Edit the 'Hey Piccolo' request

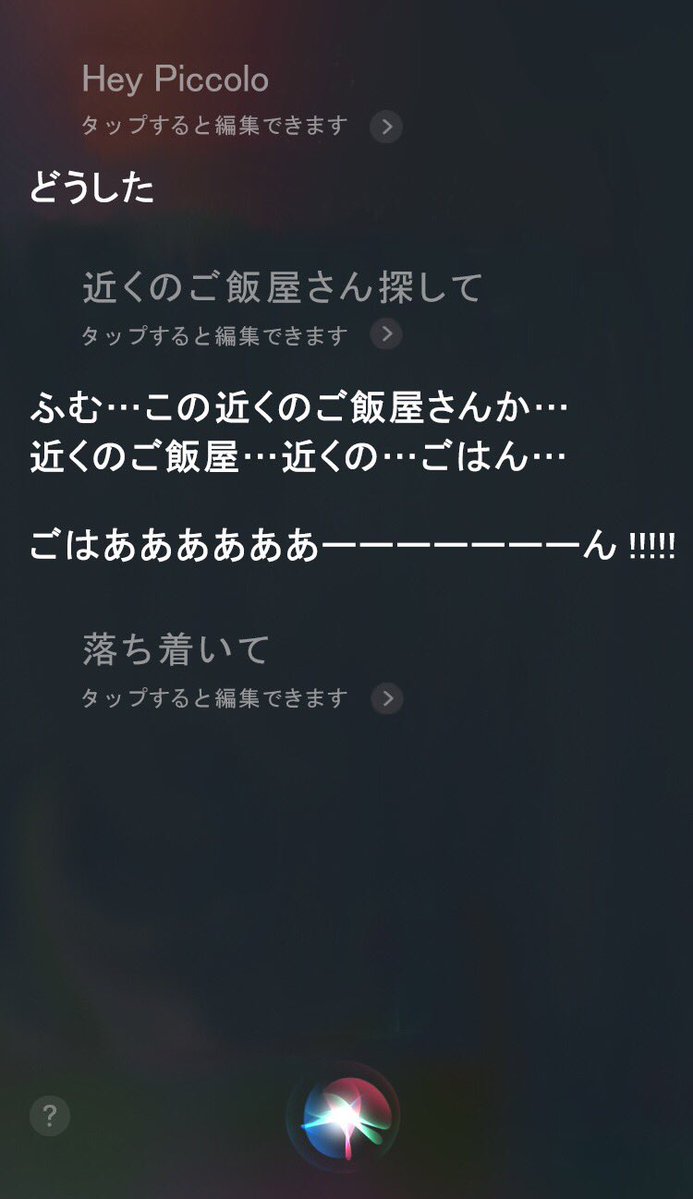386,127
